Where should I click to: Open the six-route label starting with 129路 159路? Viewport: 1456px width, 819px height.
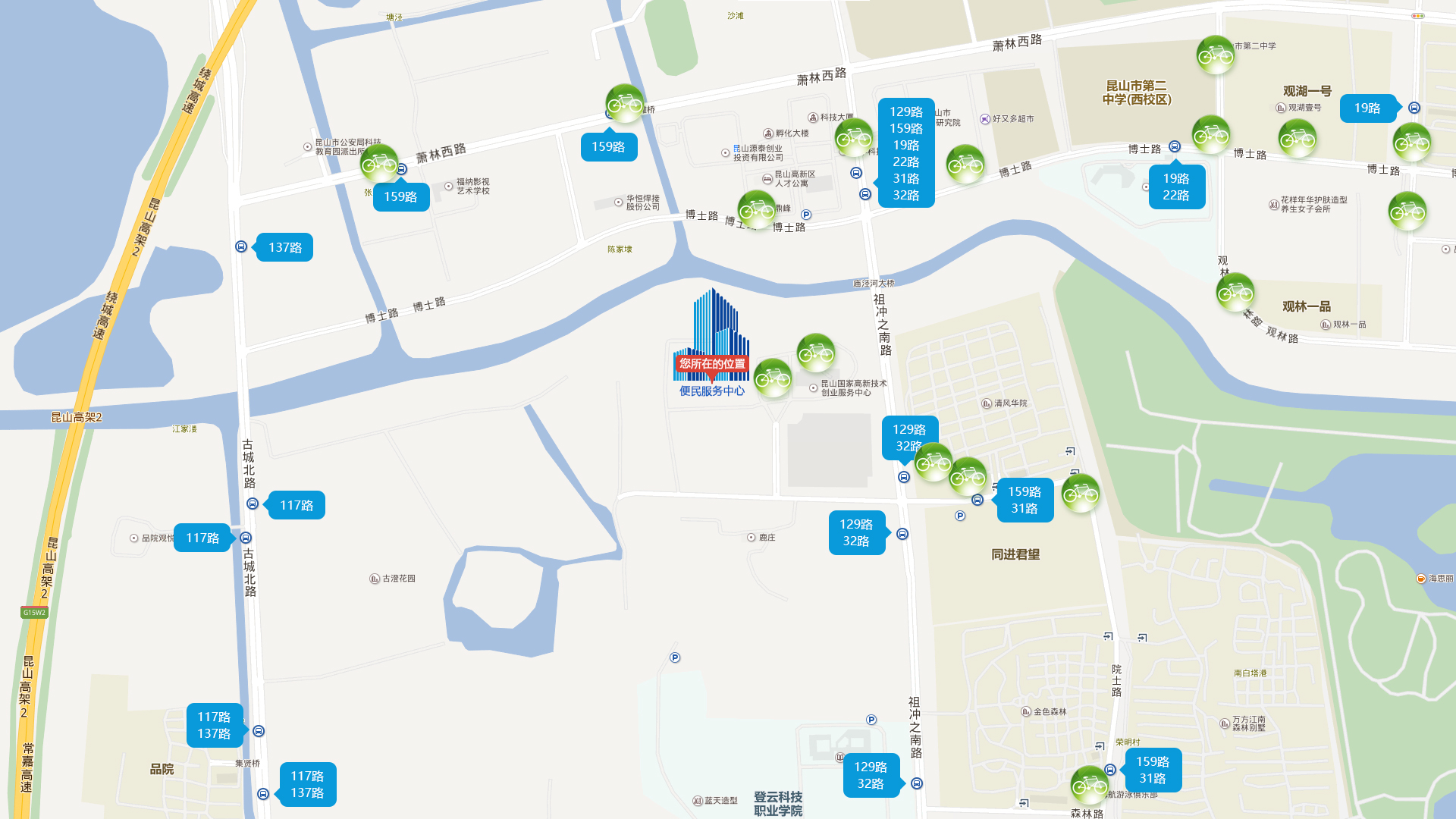[906, 153]
